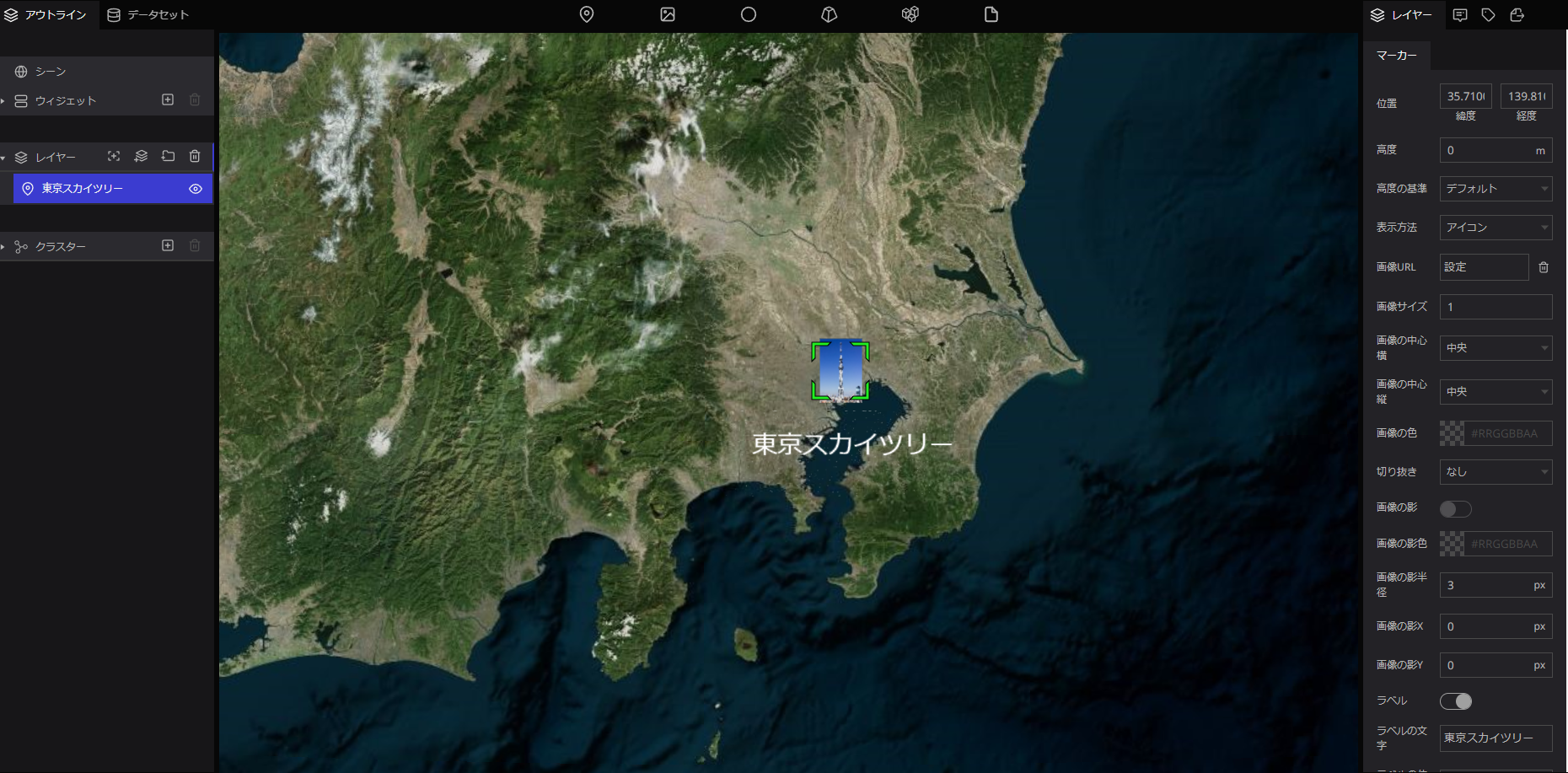Switch to the データセット tab

click(148, 14)
